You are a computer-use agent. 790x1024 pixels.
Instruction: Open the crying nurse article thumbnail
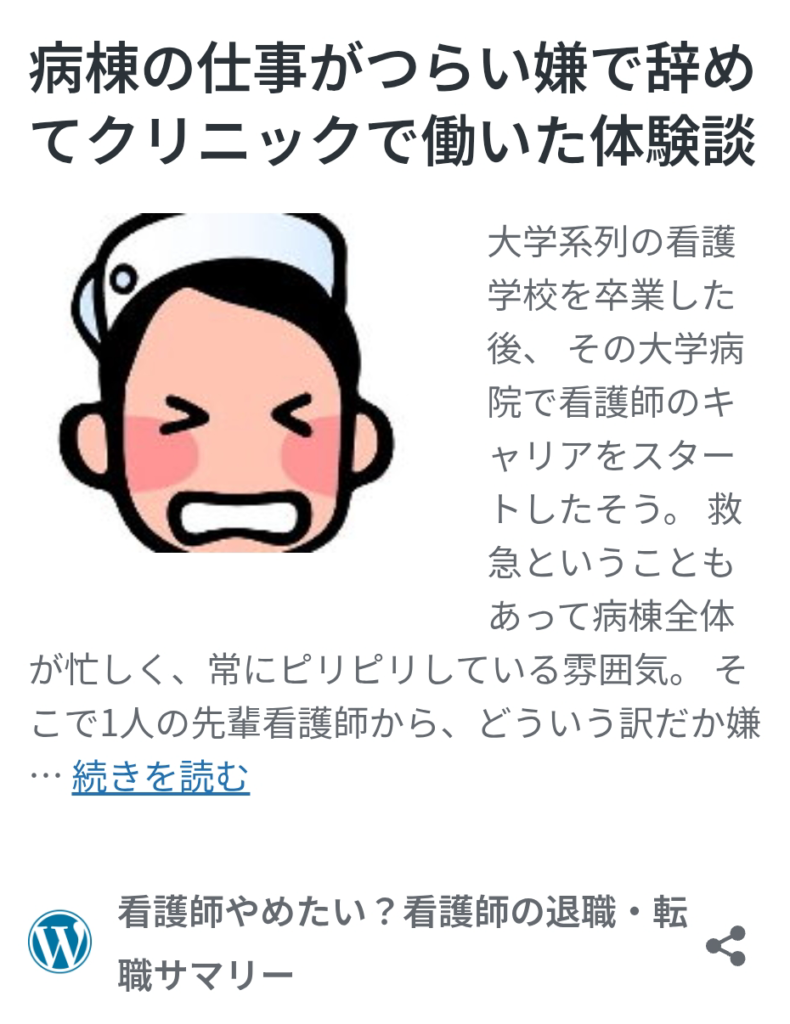pos(226,383)
